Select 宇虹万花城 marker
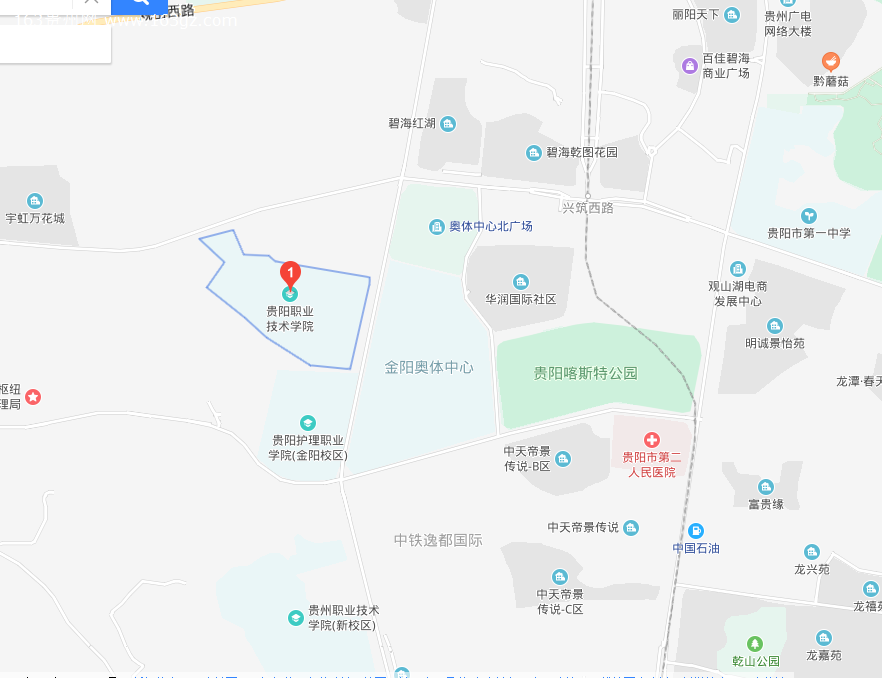Screen dimensions: 882x678 [x=35, y=201]
